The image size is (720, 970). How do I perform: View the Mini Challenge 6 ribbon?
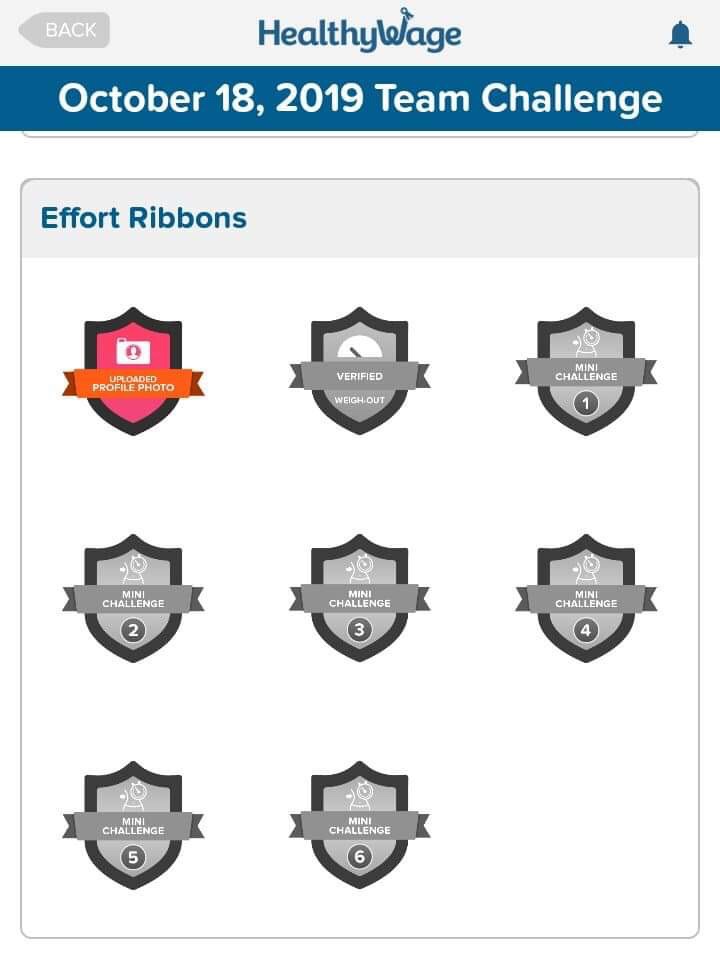pos(360,825)
